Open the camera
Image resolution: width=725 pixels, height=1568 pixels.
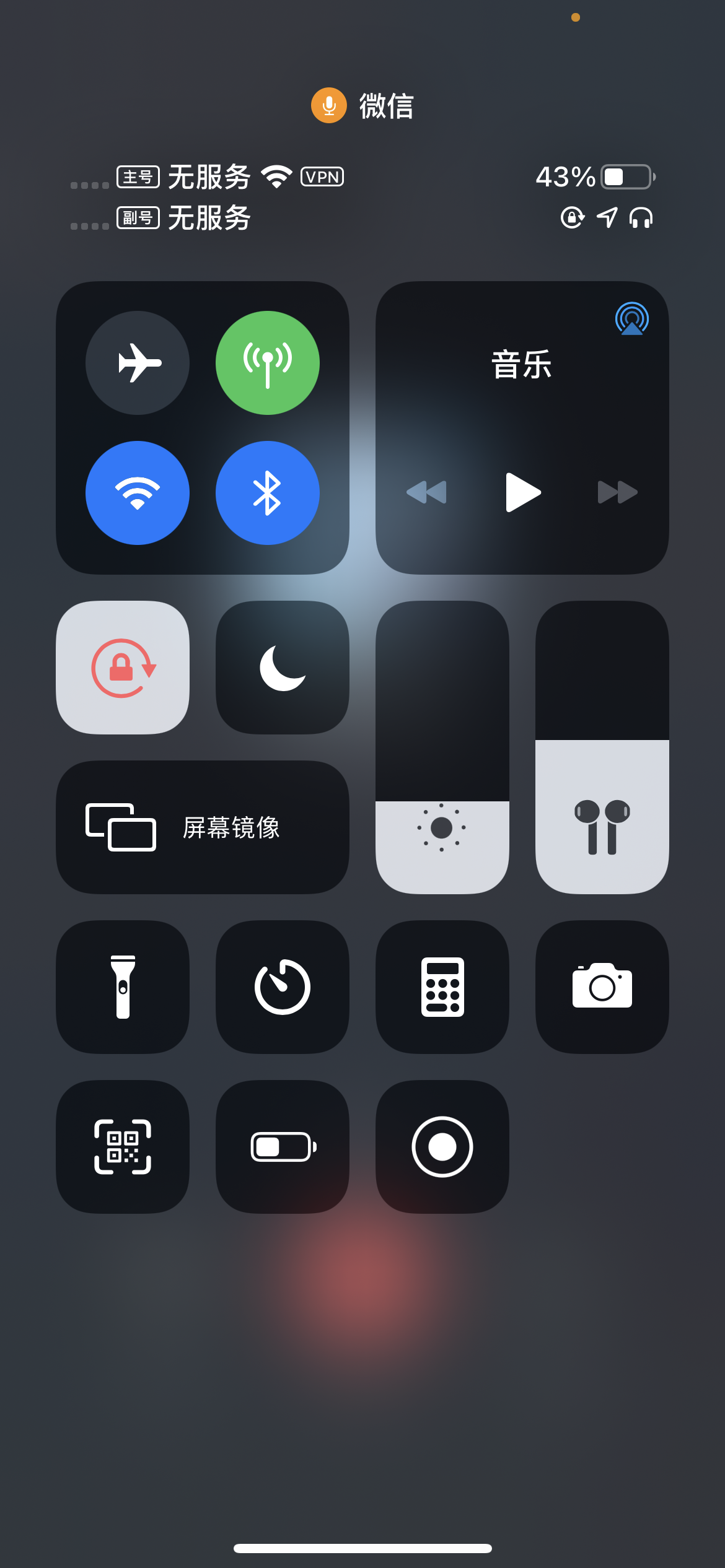click(x=602, y=987)
